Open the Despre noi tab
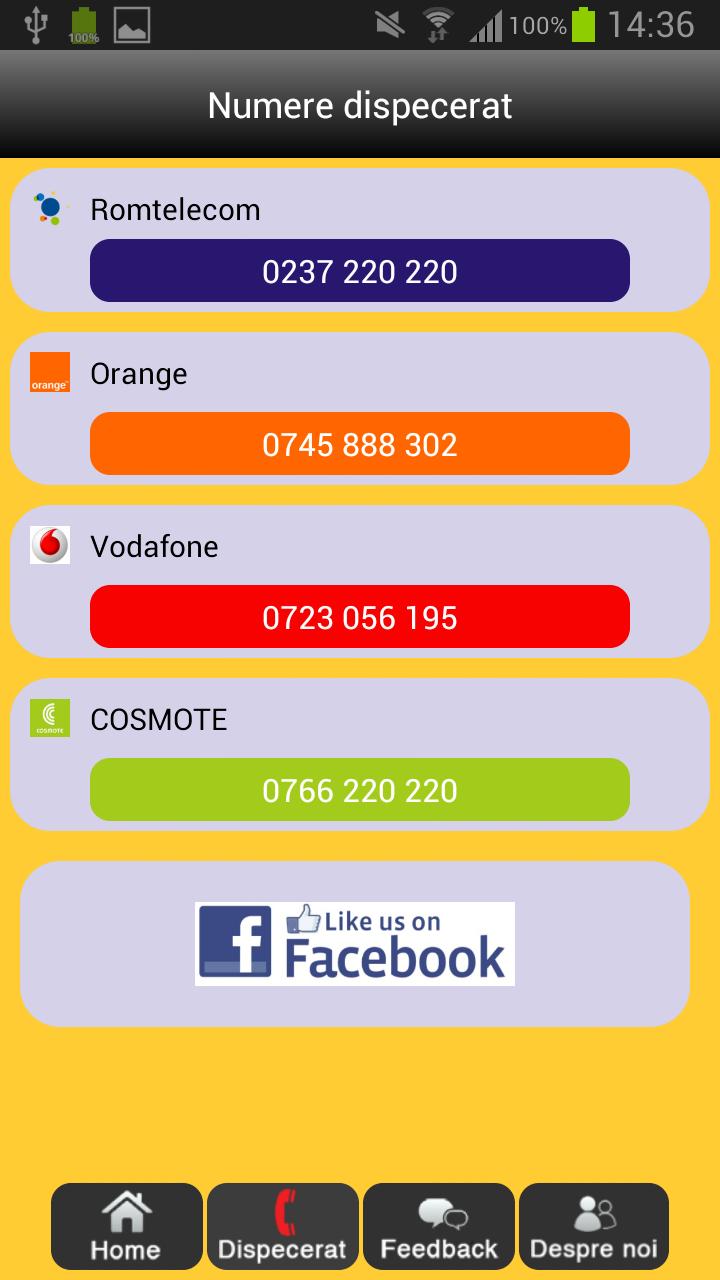 click(594, 1226)
